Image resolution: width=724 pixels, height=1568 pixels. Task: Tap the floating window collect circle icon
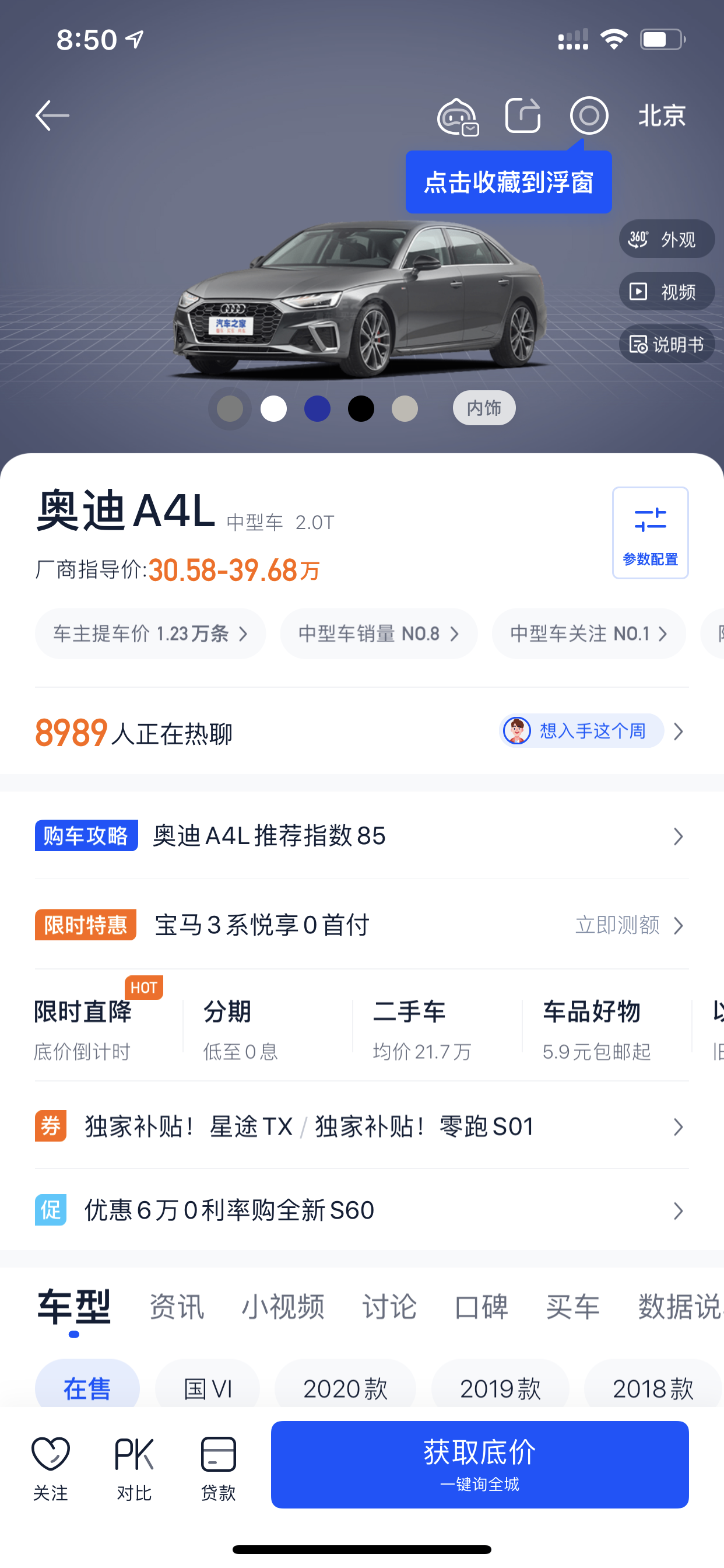[x=589, y=115]
